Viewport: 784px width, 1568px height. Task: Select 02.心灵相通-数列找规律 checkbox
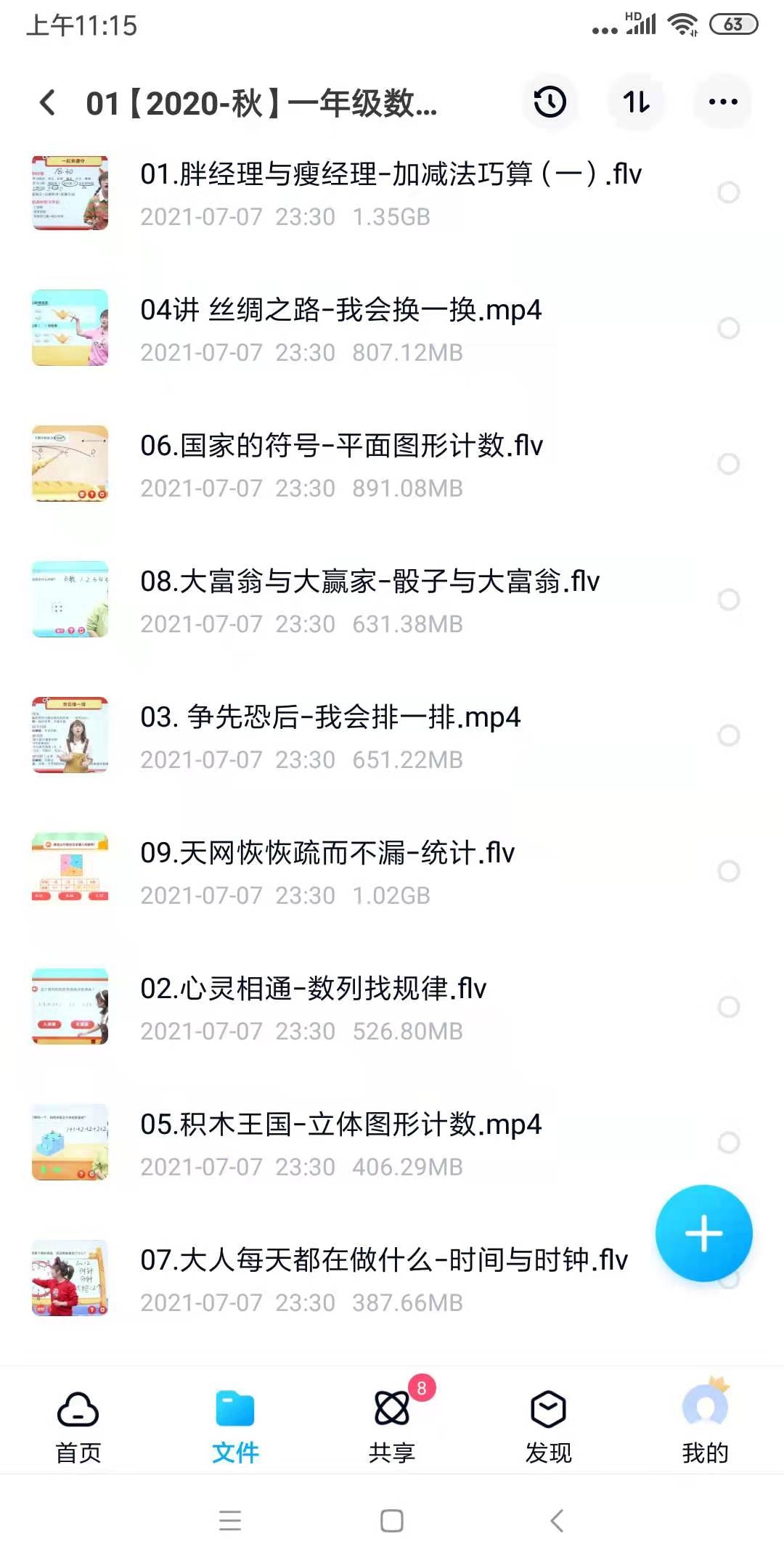(x=728, y=1007)
